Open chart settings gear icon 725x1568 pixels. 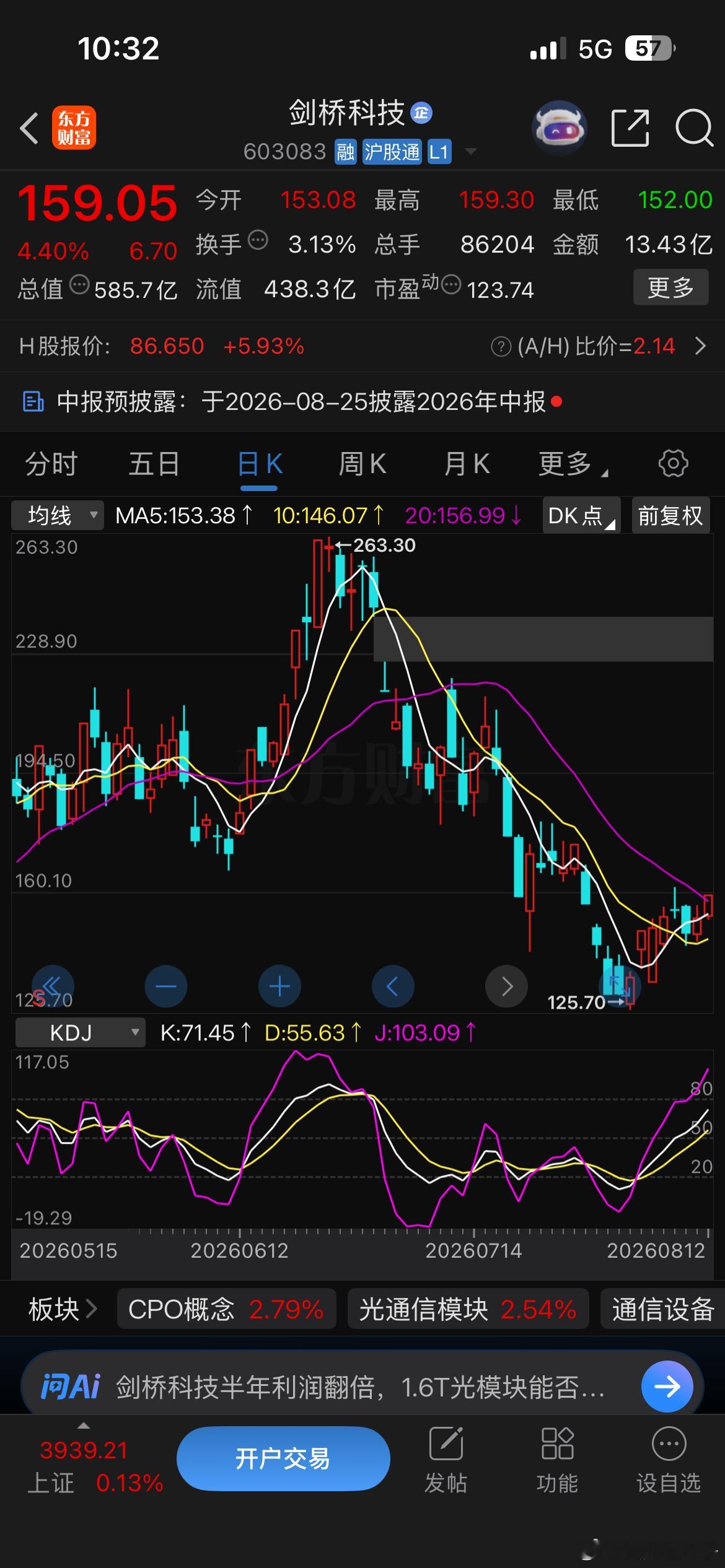pyautogui.click(x=673, y=463)
